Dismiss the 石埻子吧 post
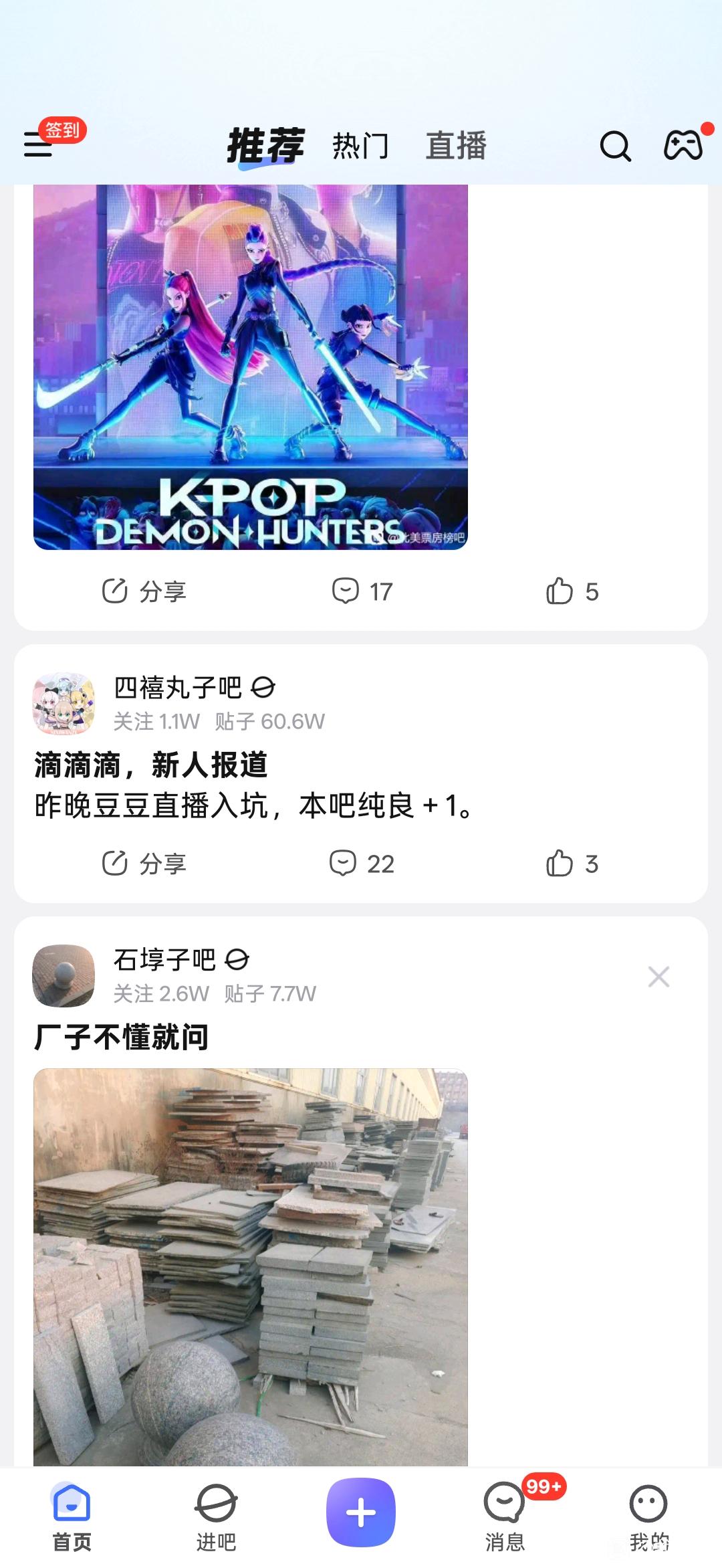This screenshot has height=1568, width=722. (658, 977)
